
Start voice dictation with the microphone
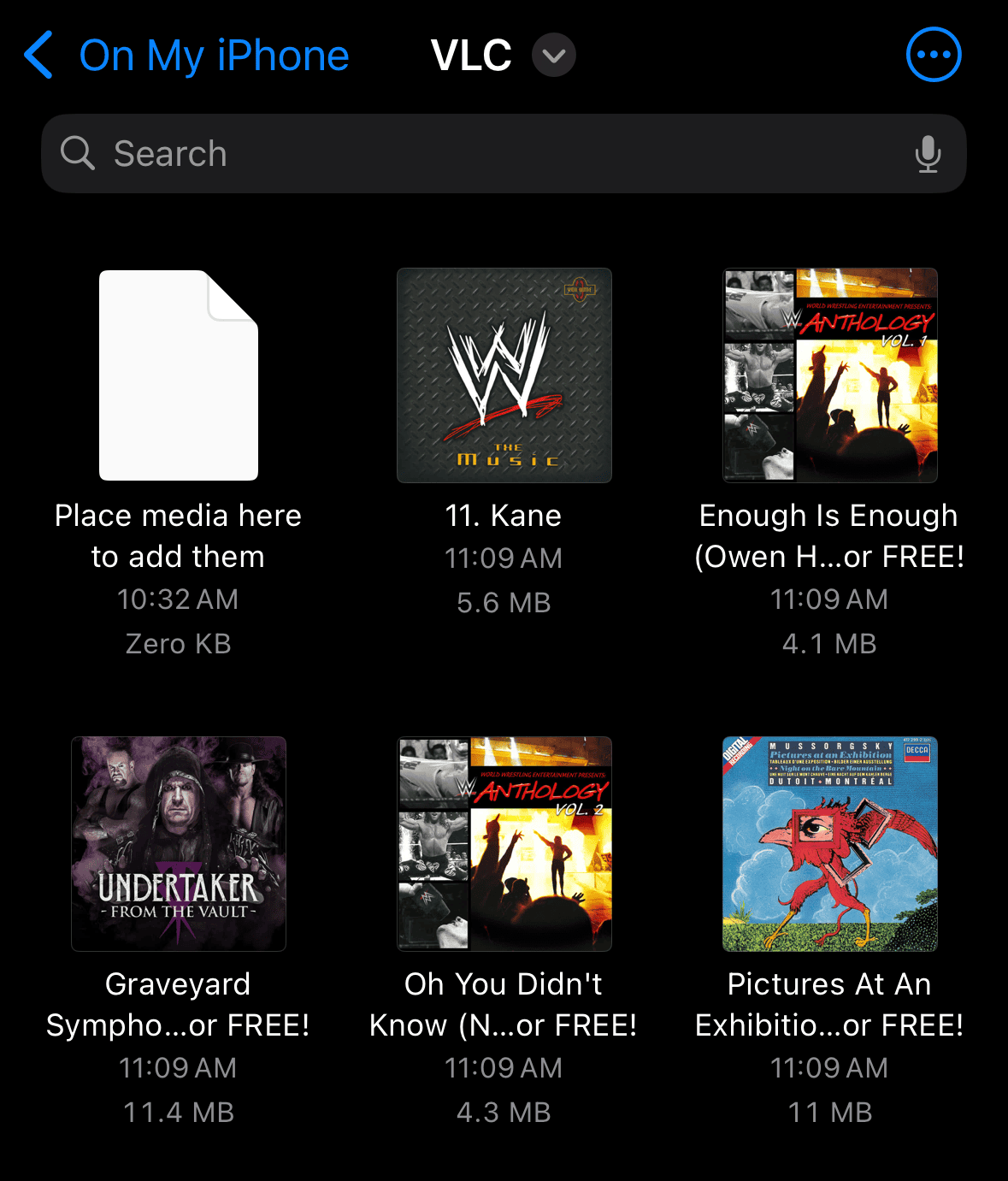(x=928, y=154)
